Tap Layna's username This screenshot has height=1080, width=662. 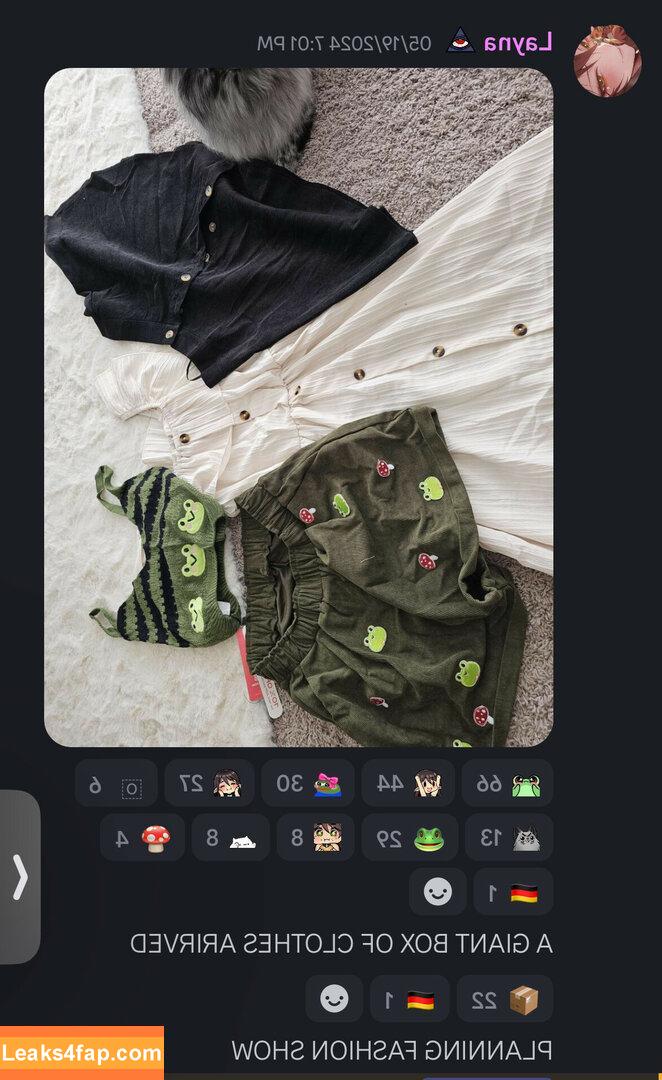click(x=518, y=43)
